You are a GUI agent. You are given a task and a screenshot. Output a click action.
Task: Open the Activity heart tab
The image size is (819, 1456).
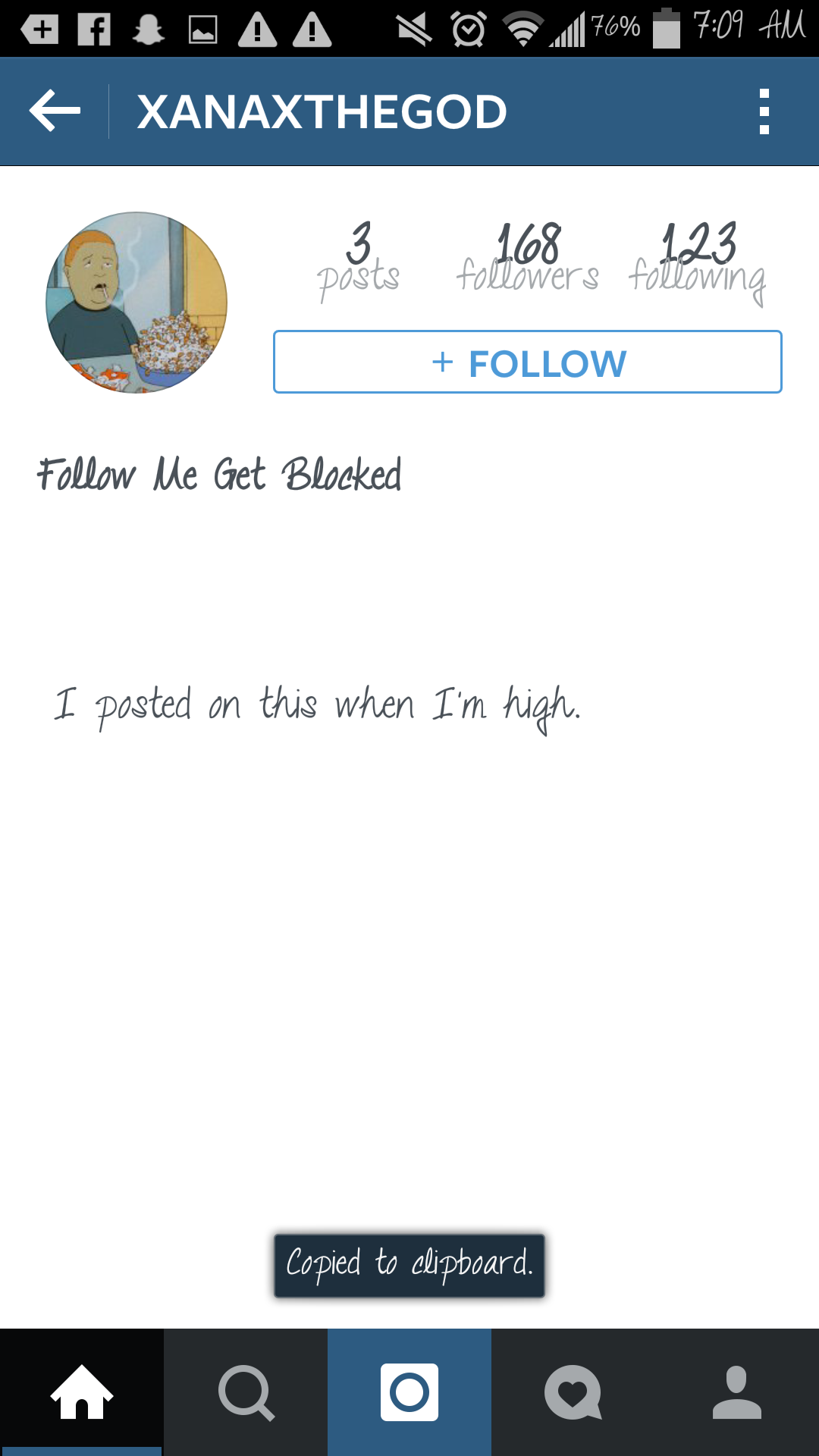[x=573, y=1392]
